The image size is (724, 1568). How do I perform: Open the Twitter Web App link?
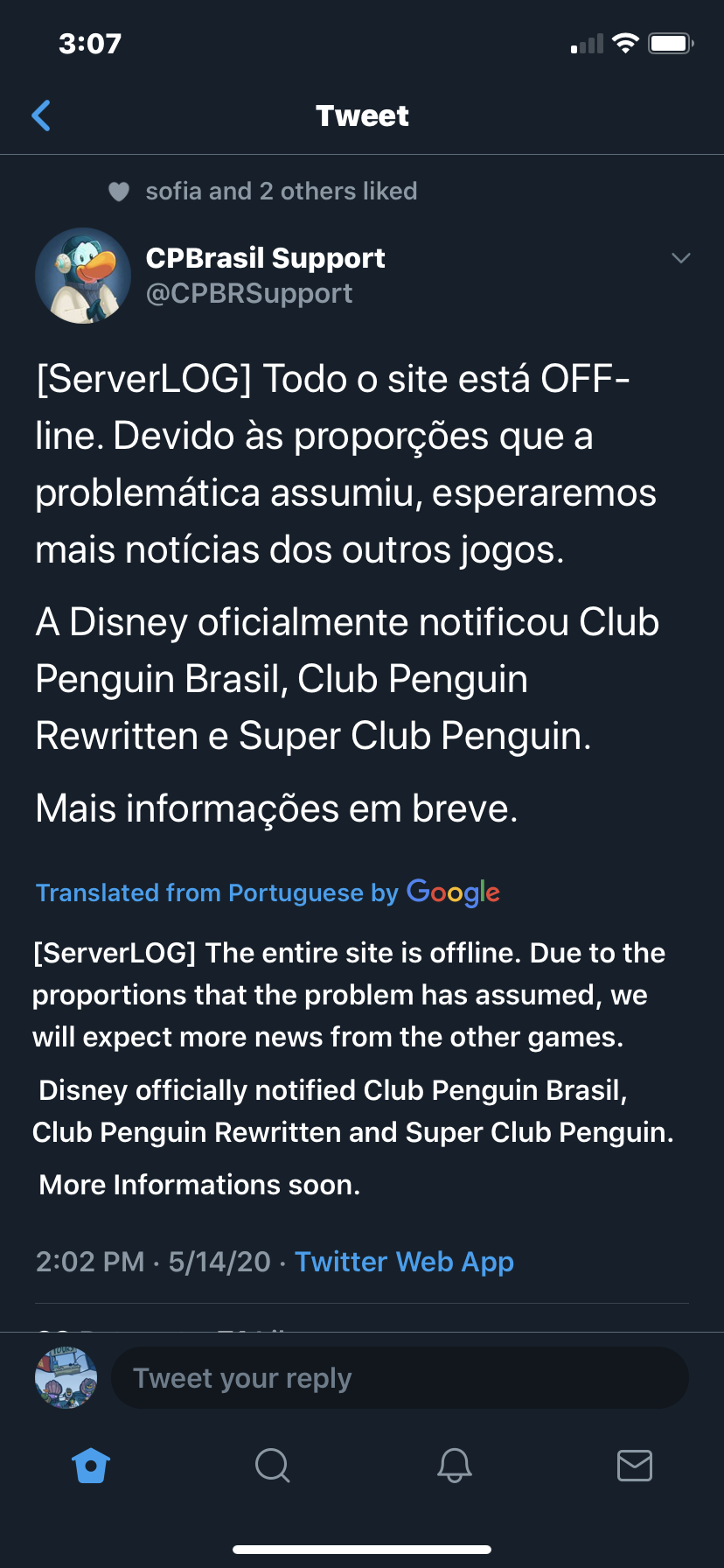[x=404, y=1262]
